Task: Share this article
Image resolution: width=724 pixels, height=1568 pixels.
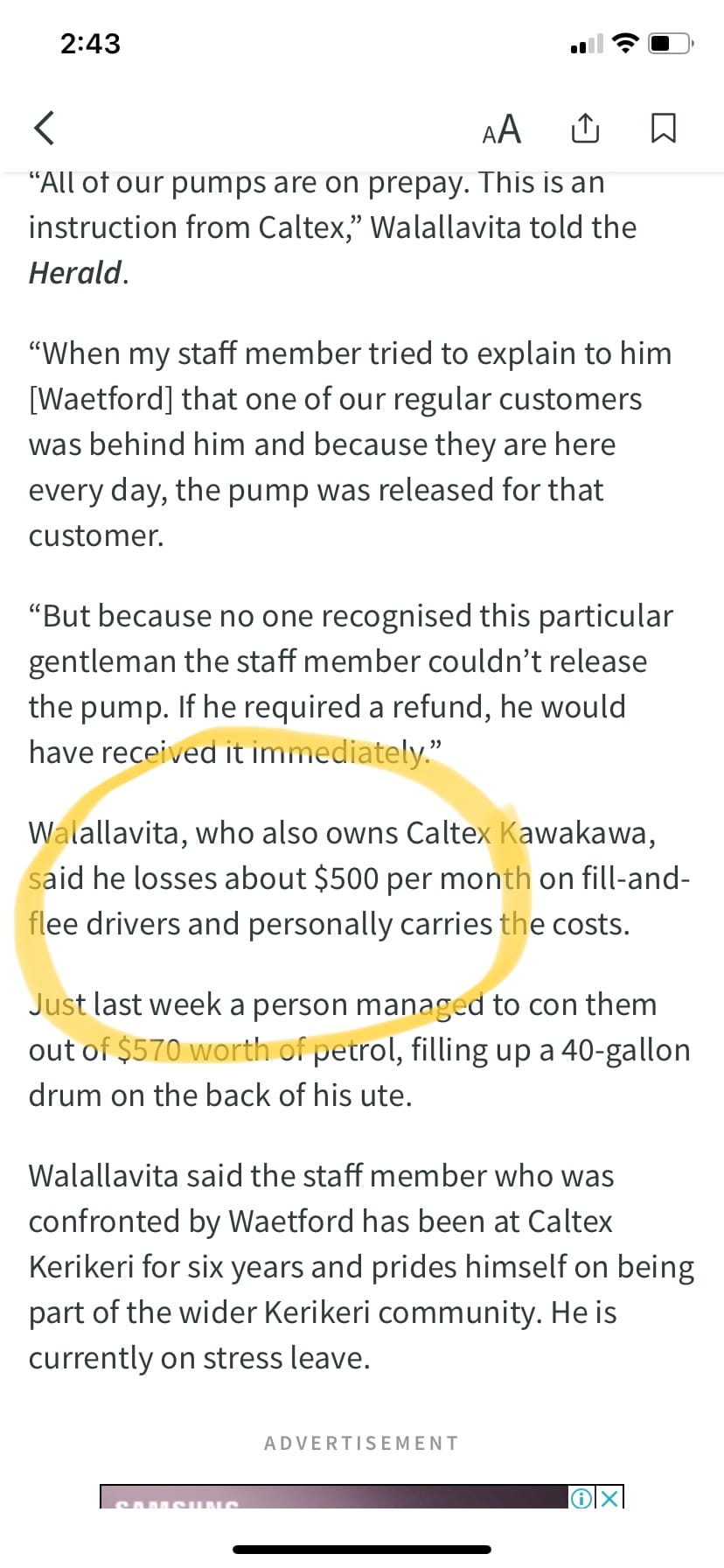Action: pyautogui.click(x=585, y=129)
